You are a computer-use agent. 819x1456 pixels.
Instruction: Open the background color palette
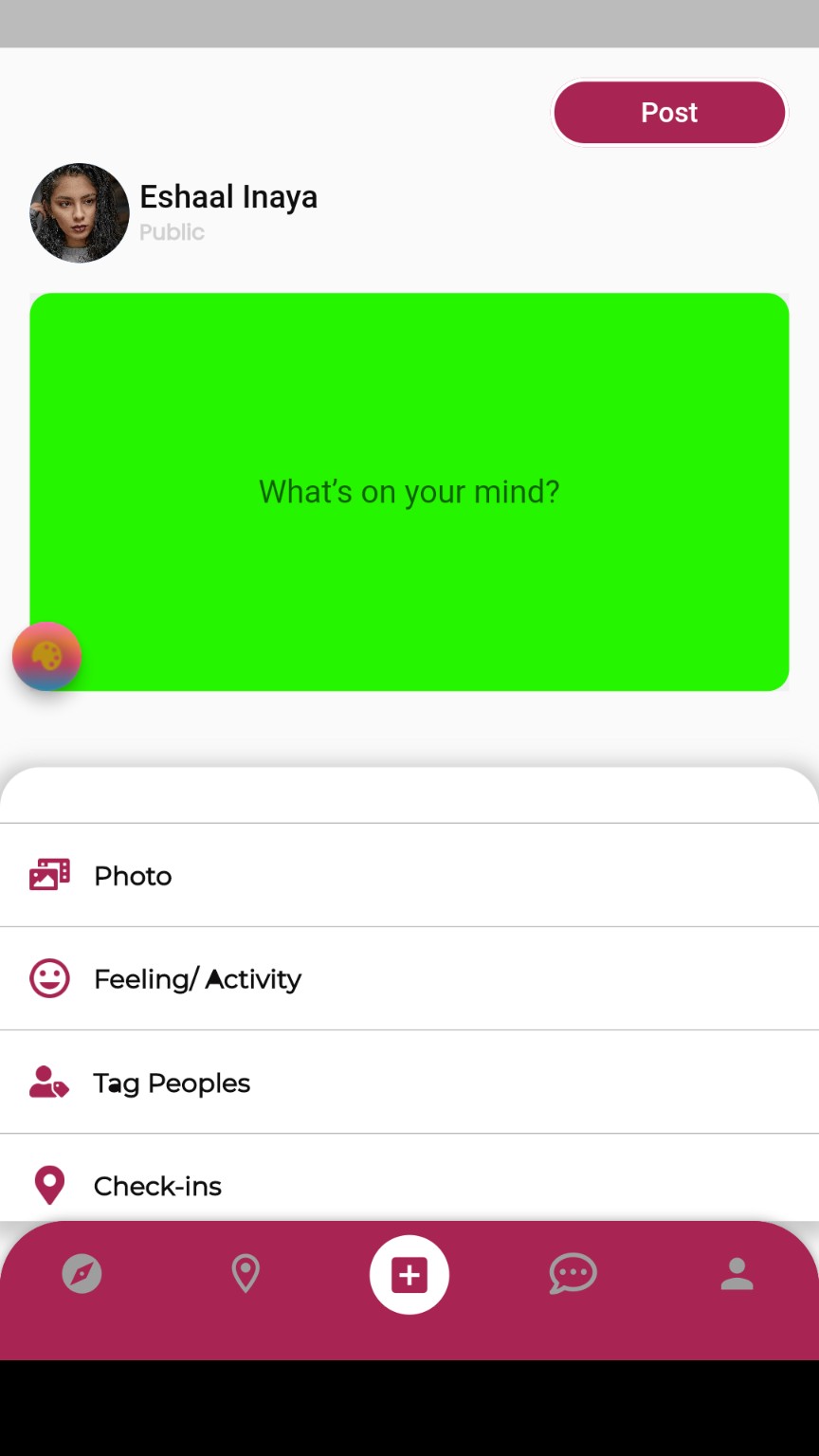click(46, 656)
